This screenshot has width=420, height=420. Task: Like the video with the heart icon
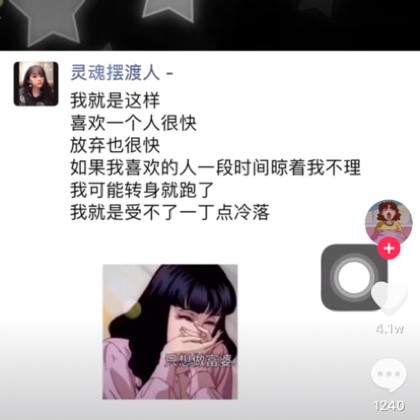pyautogui.click(x=389, y=298)
